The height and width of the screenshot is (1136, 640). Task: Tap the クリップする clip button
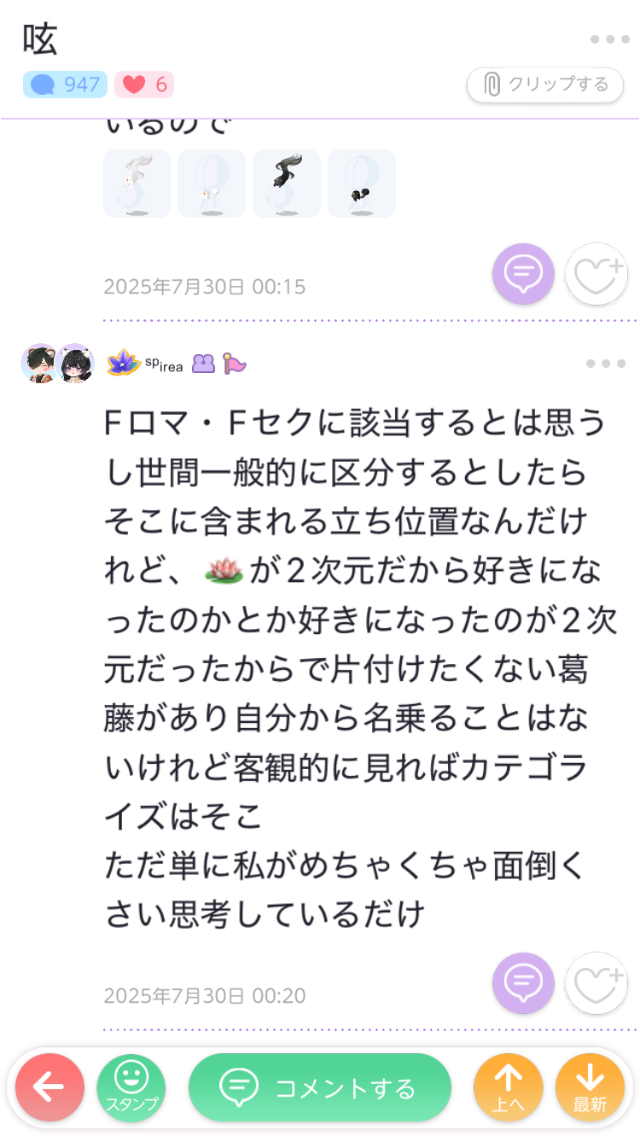545,85
